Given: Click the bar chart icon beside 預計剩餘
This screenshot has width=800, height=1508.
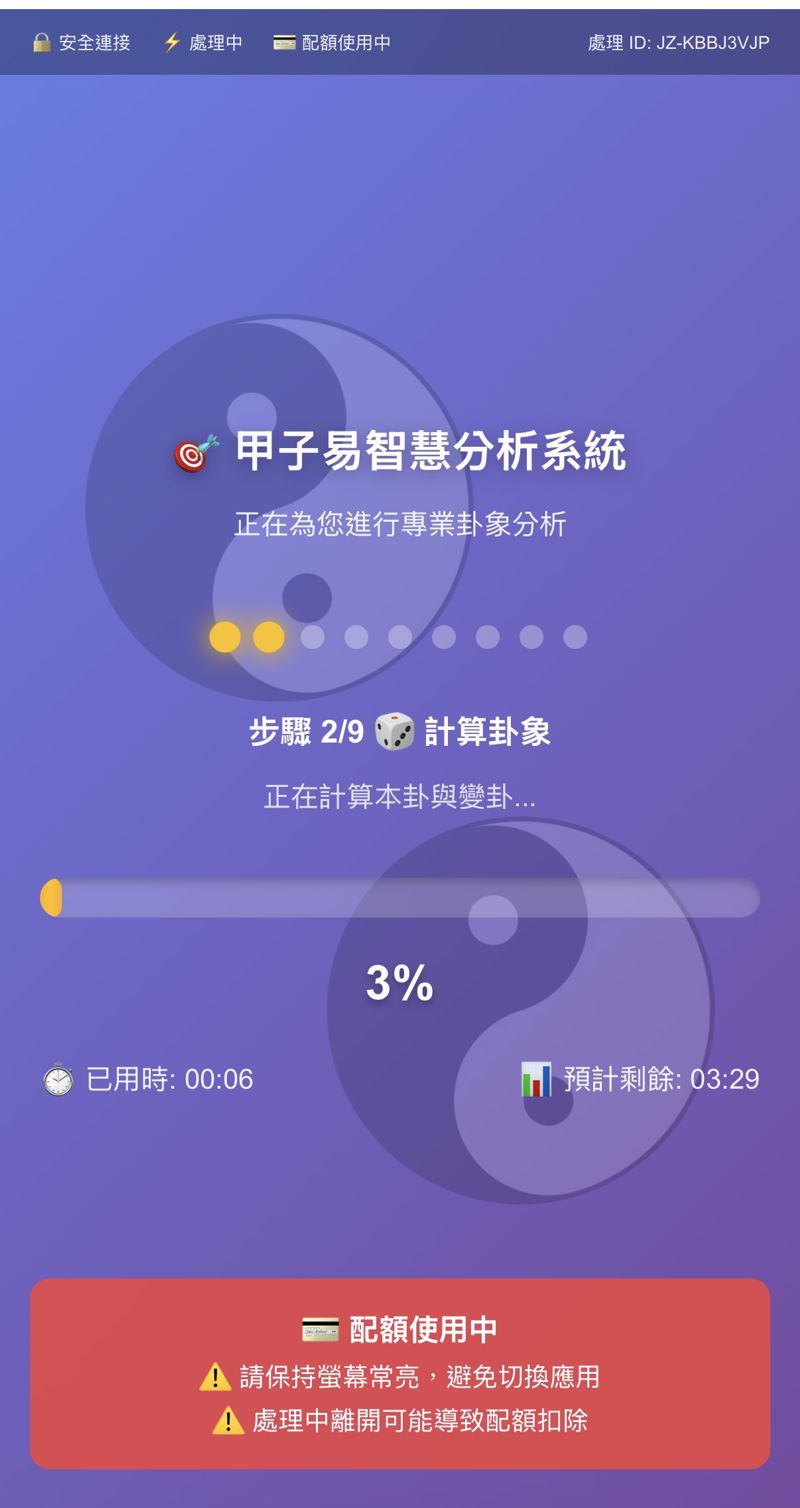Looking at the screenshot, I should point(535,1079).
